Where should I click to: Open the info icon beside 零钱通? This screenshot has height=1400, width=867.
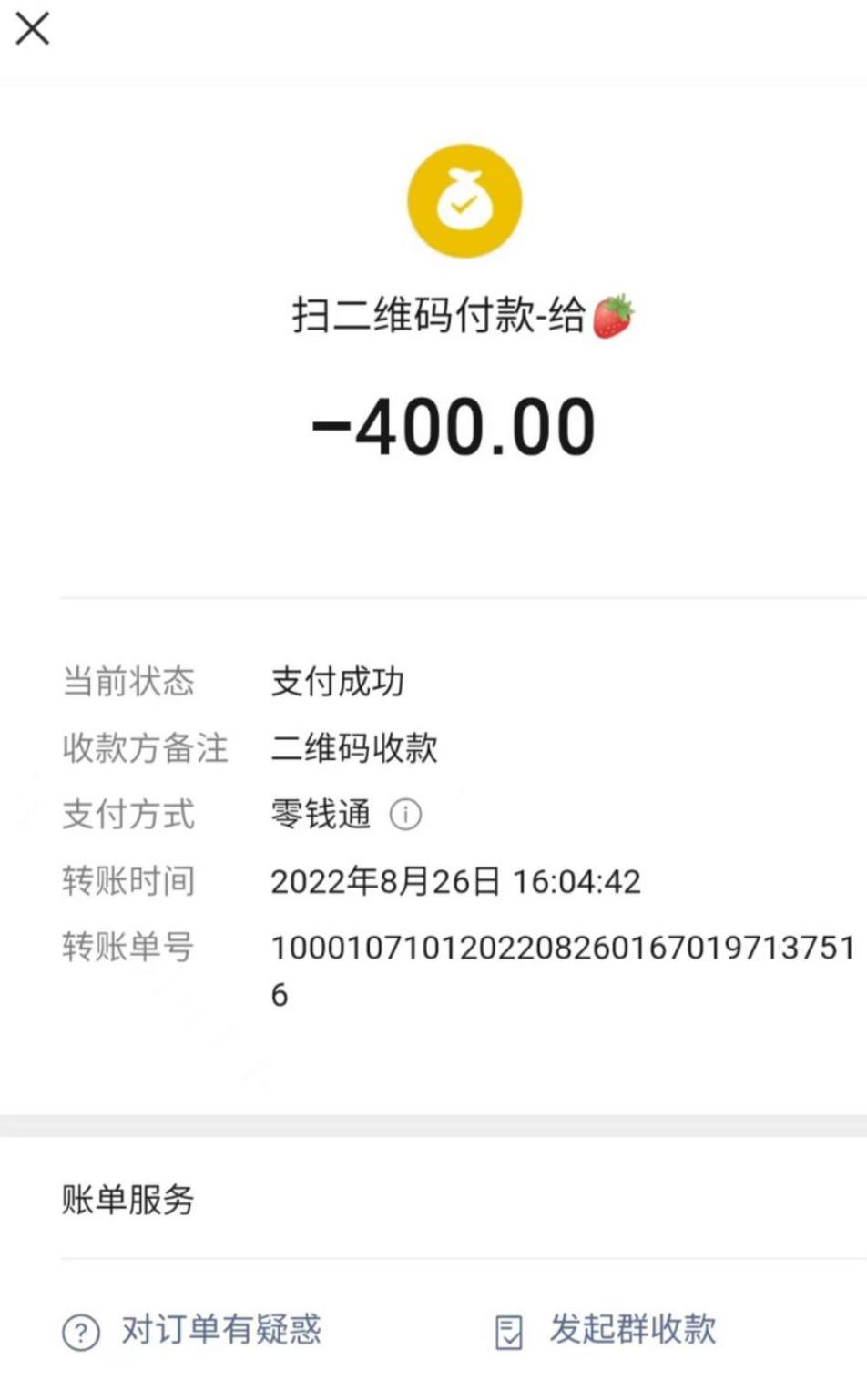click(405, 815)
